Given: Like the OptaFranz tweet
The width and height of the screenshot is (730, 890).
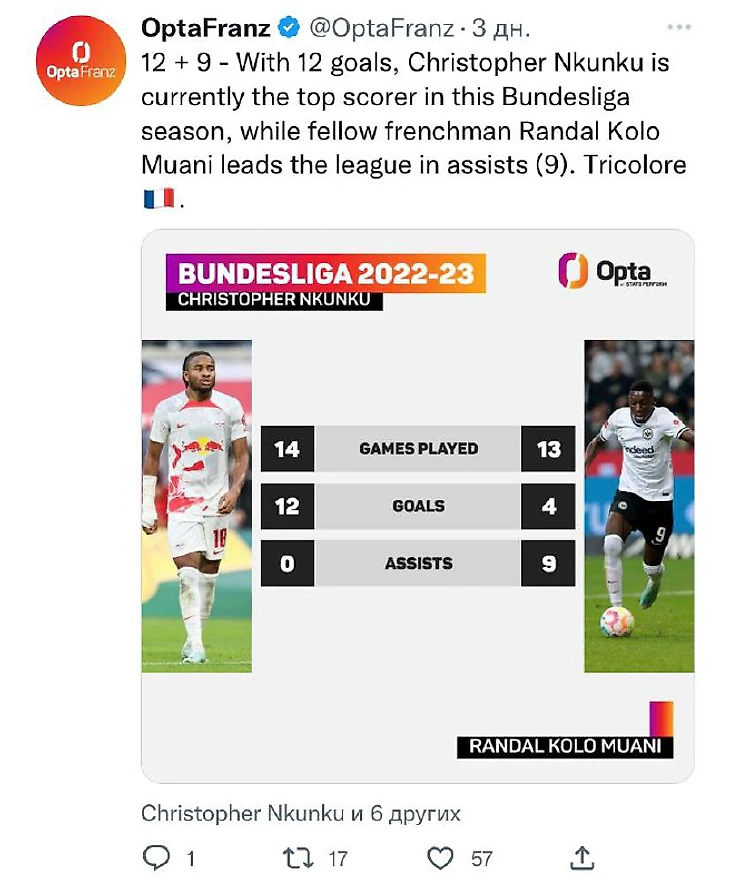Looking at the screenshot, I should 441,858.
